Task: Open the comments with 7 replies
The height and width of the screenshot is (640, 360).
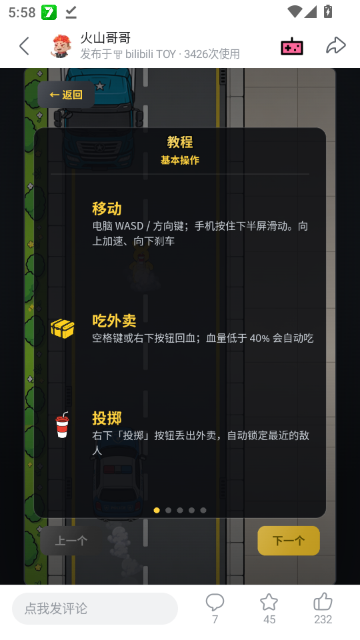Action: [215, 609]
